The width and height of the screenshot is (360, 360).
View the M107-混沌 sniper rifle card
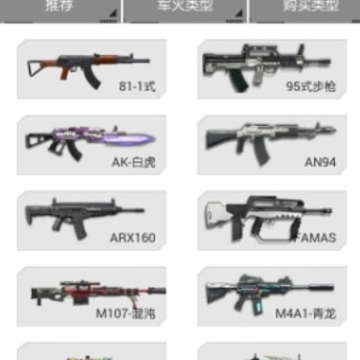[92, 296]
